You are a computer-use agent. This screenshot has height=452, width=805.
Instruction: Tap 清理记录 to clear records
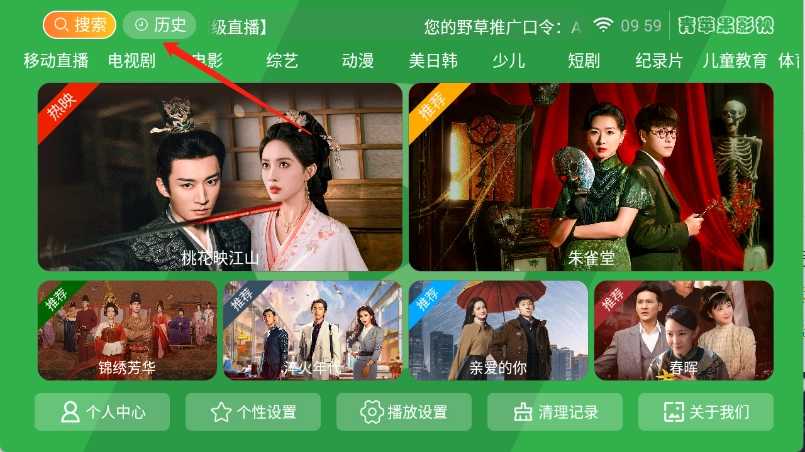coord(555,412)
